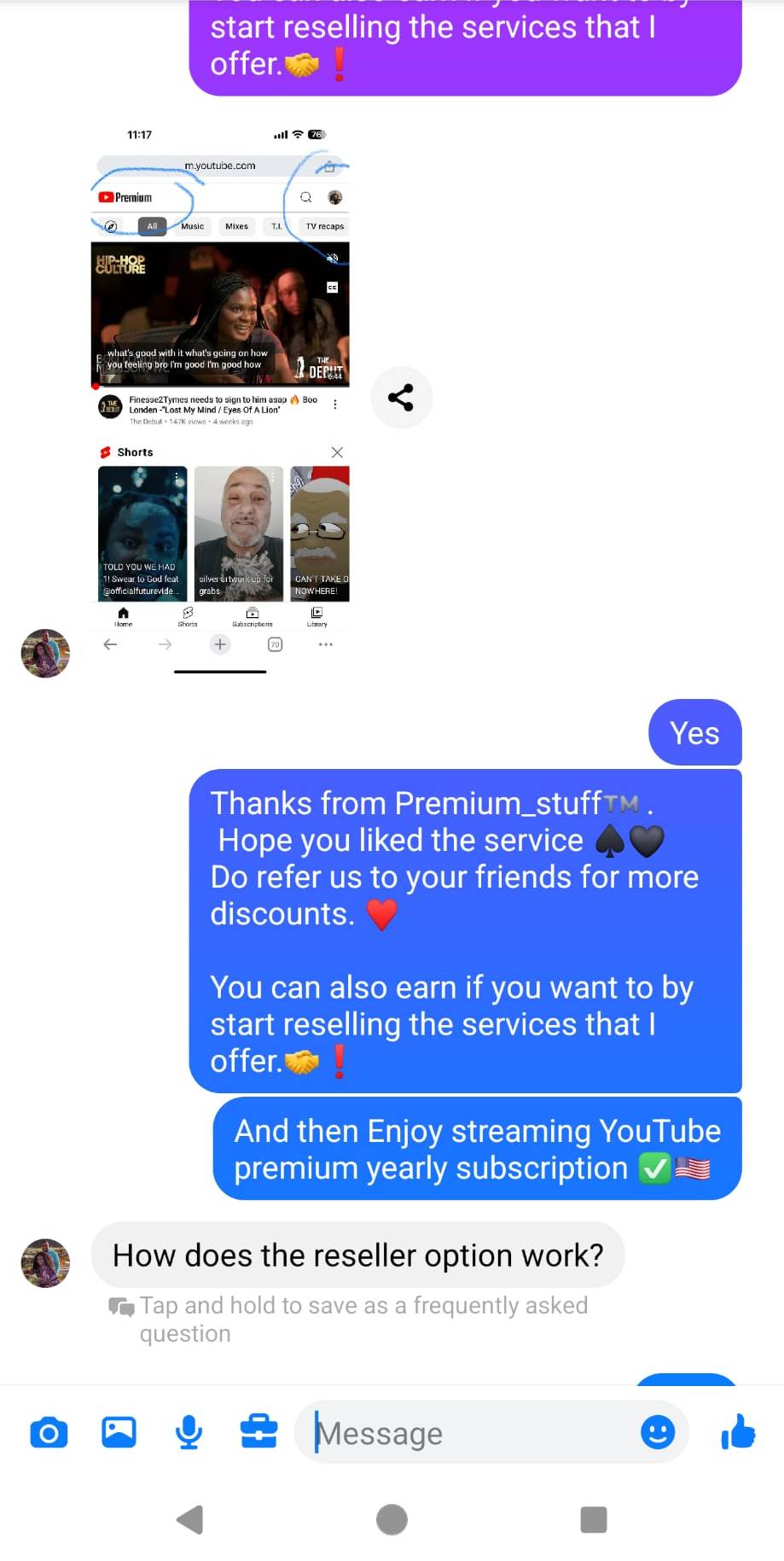784x1561 pixels.
Task: Open a new tab with the plus button
Action: [x=219, y=644]
